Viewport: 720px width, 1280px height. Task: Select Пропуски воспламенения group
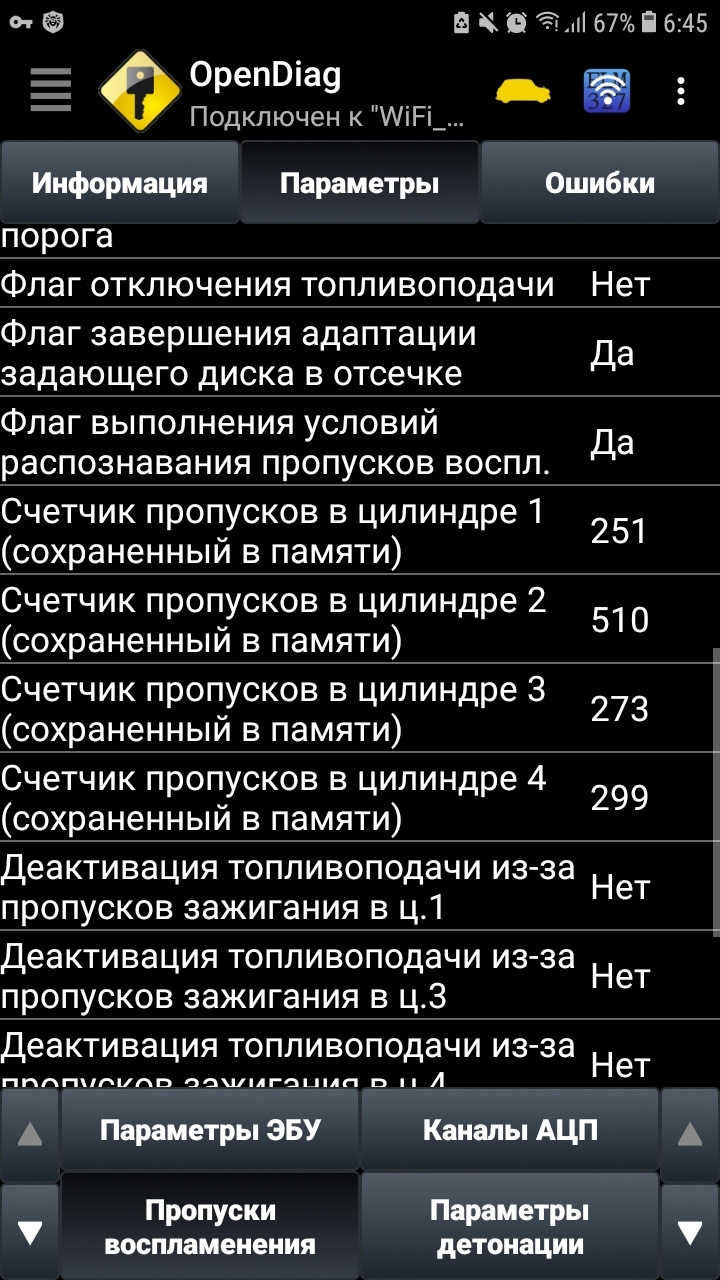point(210,1227)
